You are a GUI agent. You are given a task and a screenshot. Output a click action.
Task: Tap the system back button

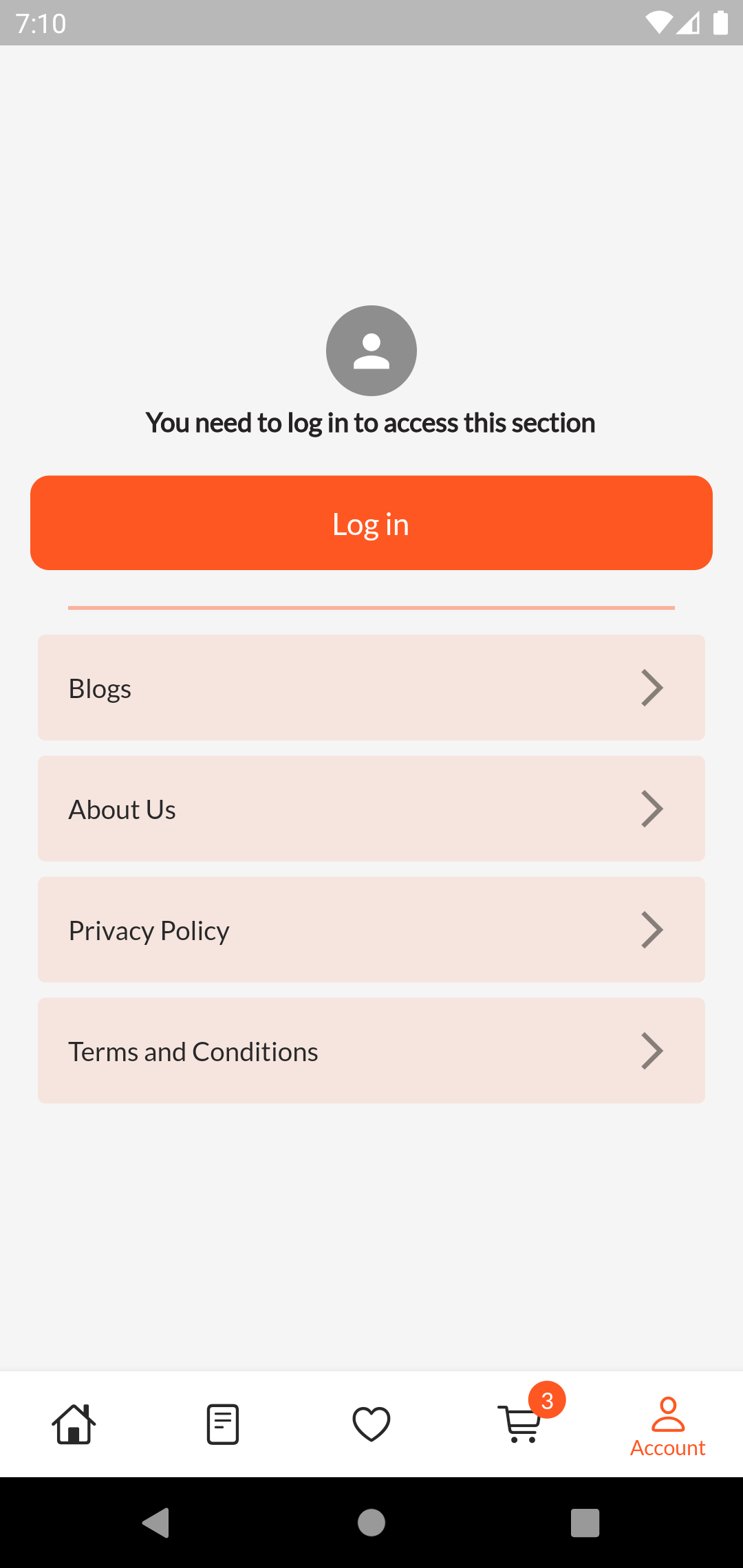pyautogui.click(x=156, y=1523)
